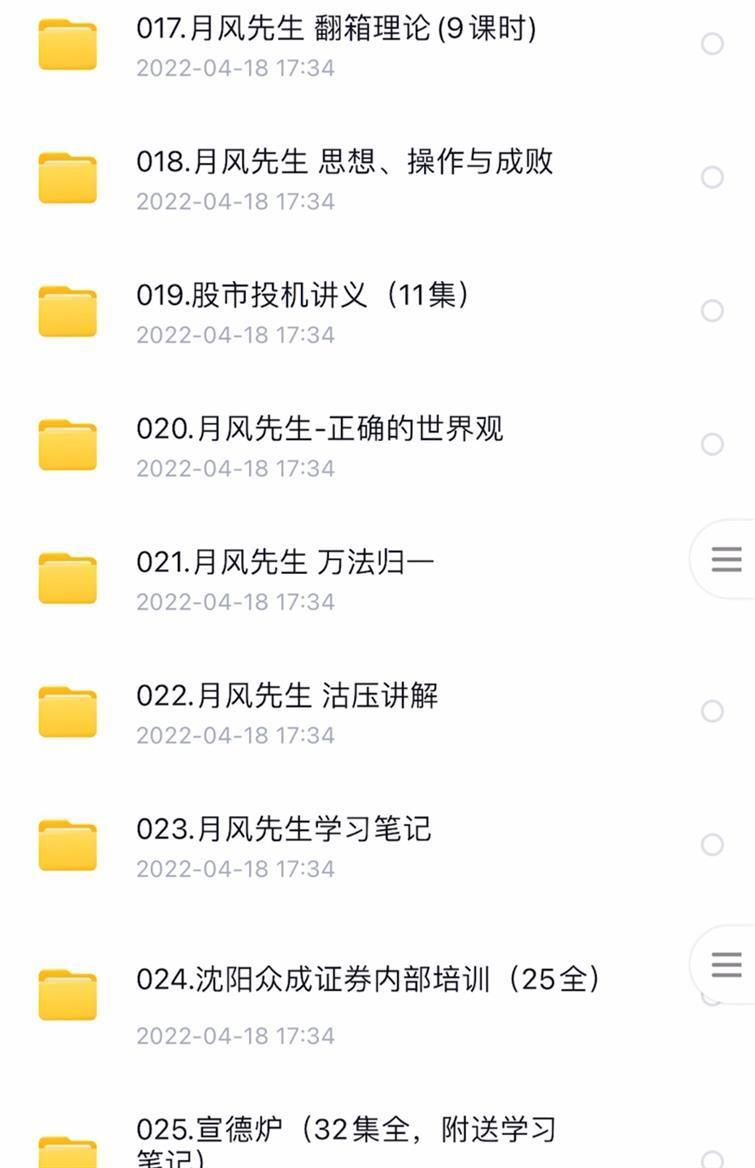The width and height of the screenshot is (755, 1168).
Task: Open the 018 思想、操作与成败 folder
Action: click(344, 162)
